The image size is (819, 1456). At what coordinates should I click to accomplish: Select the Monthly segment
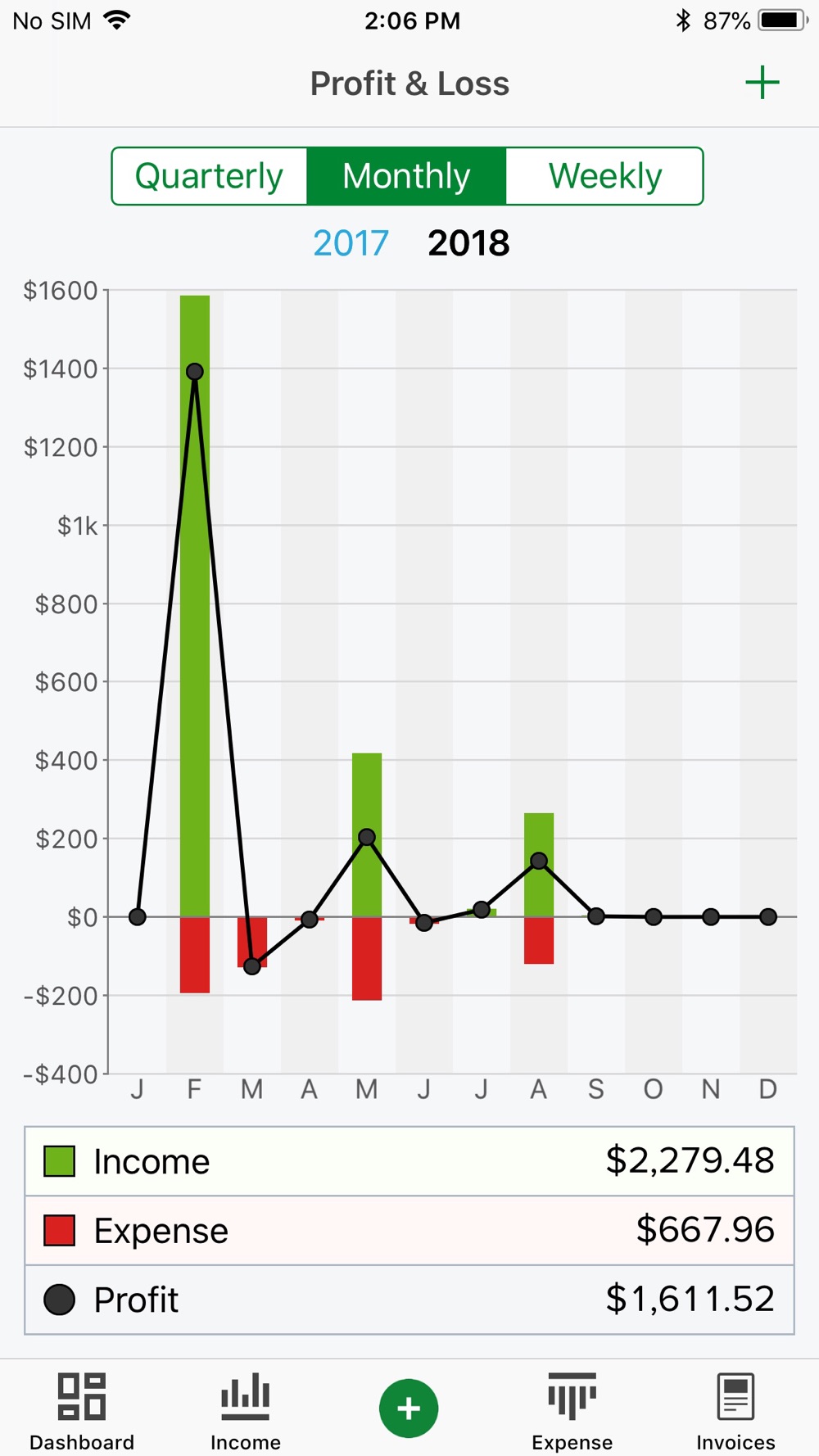tap(406, 176)
